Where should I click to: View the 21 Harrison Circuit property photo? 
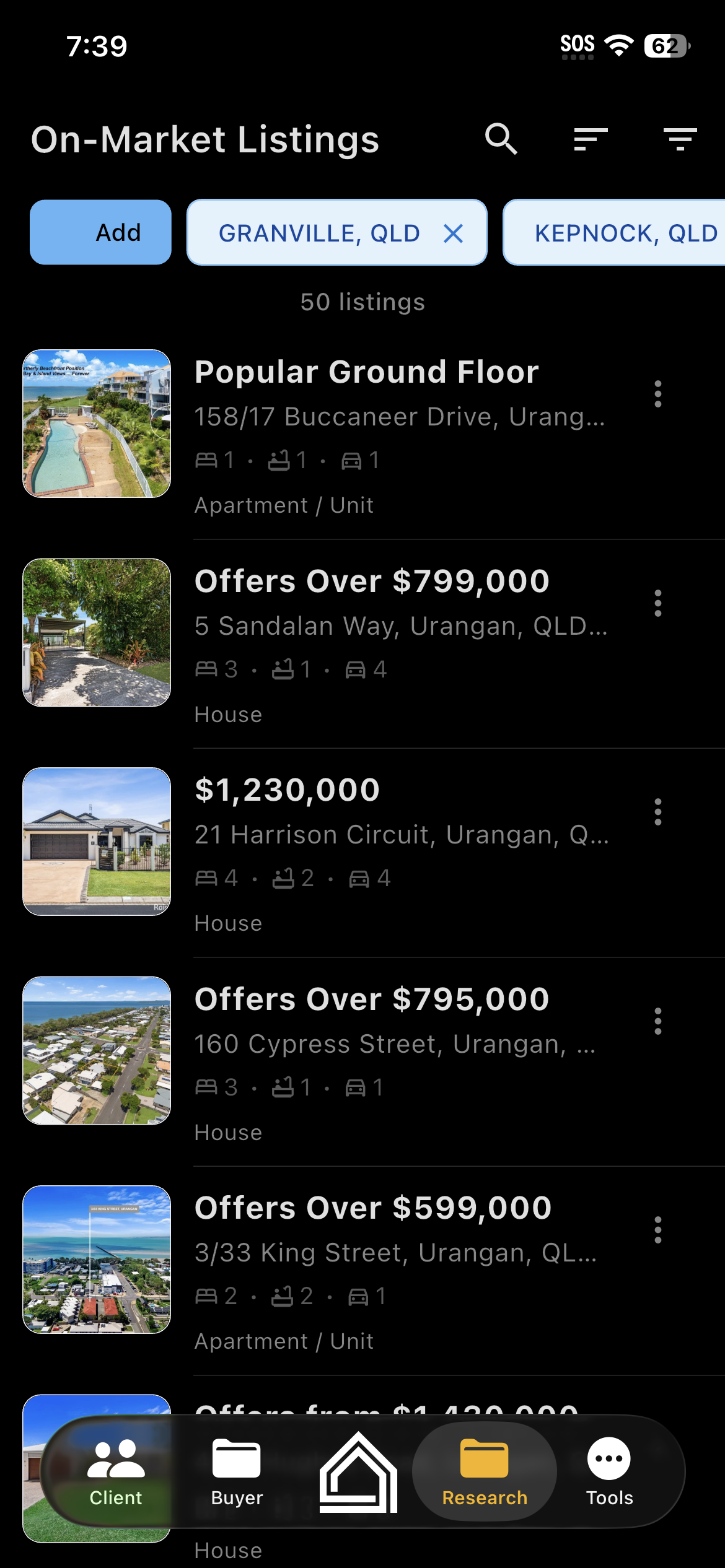pyautogui.click(x=97, y=841)
